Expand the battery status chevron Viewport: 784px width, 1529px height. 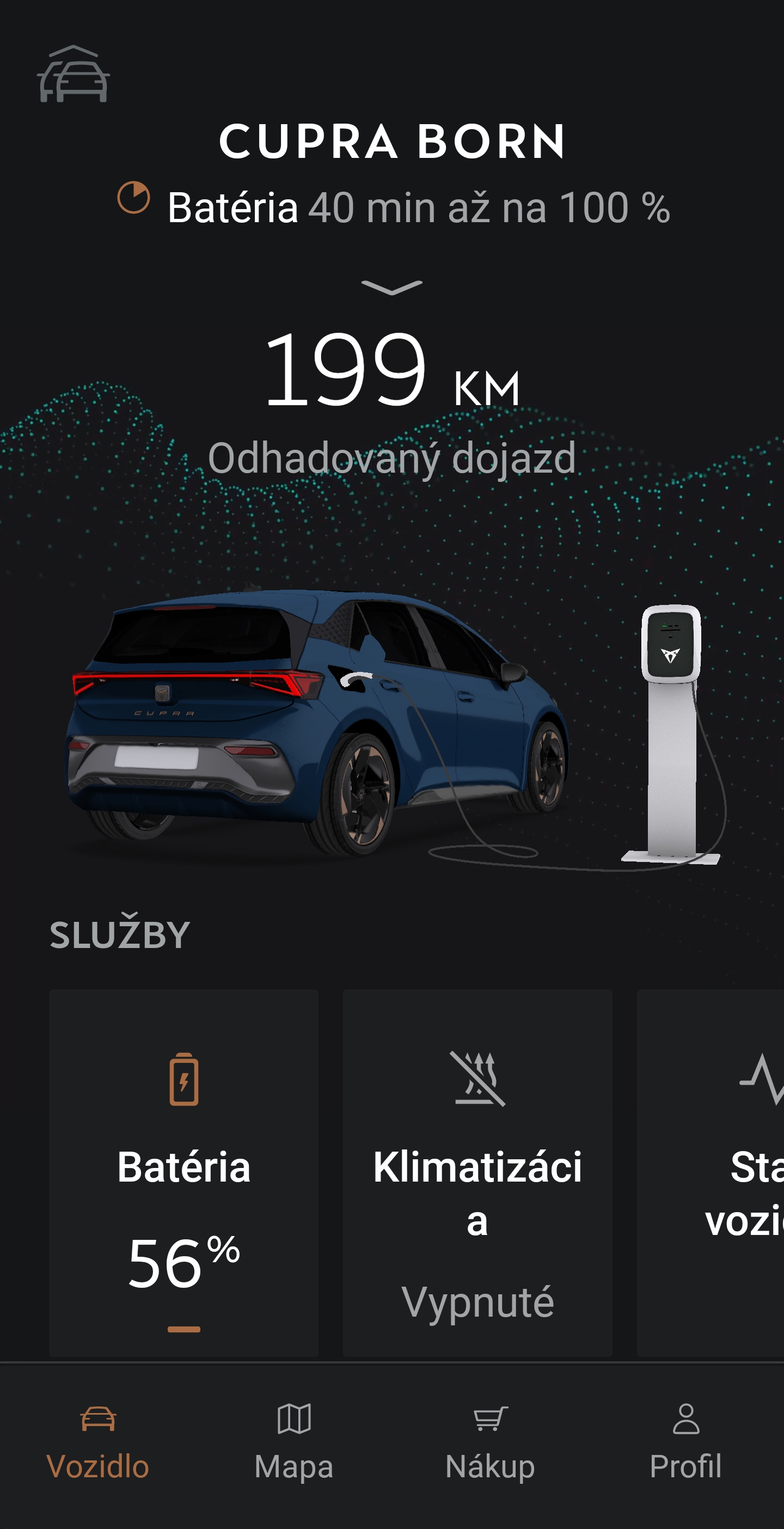tap(391, 288)
